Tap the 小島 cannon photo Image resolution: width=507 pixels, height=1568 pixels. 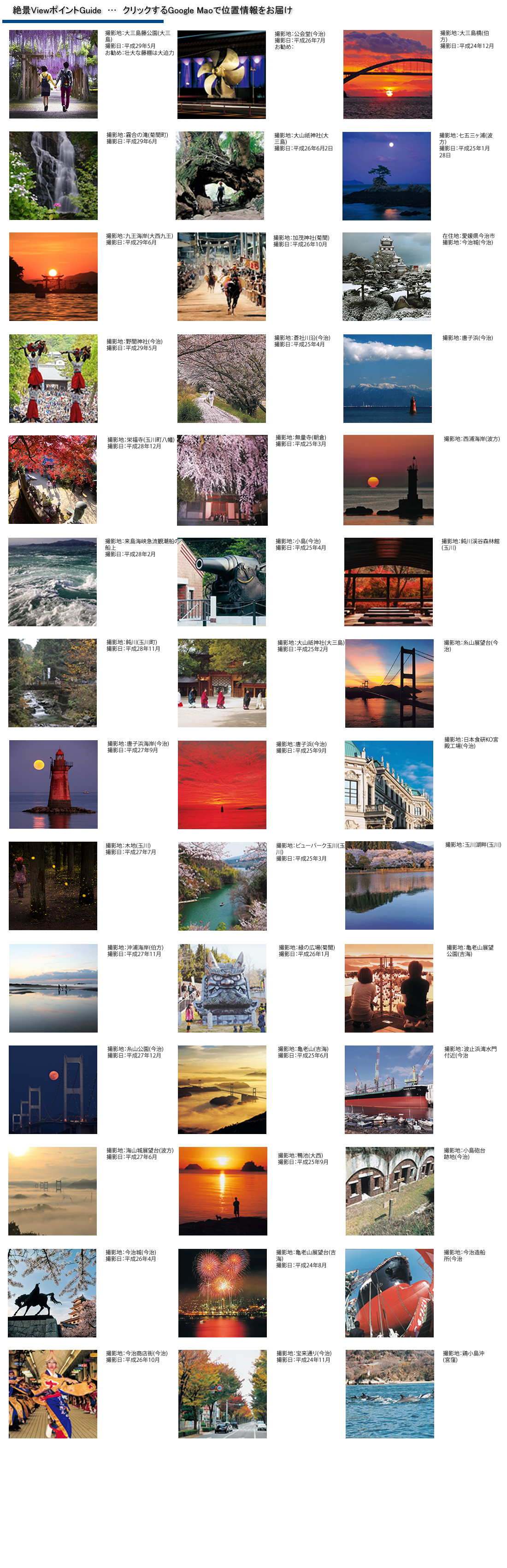pyautogui.click(x=222, y=581)
